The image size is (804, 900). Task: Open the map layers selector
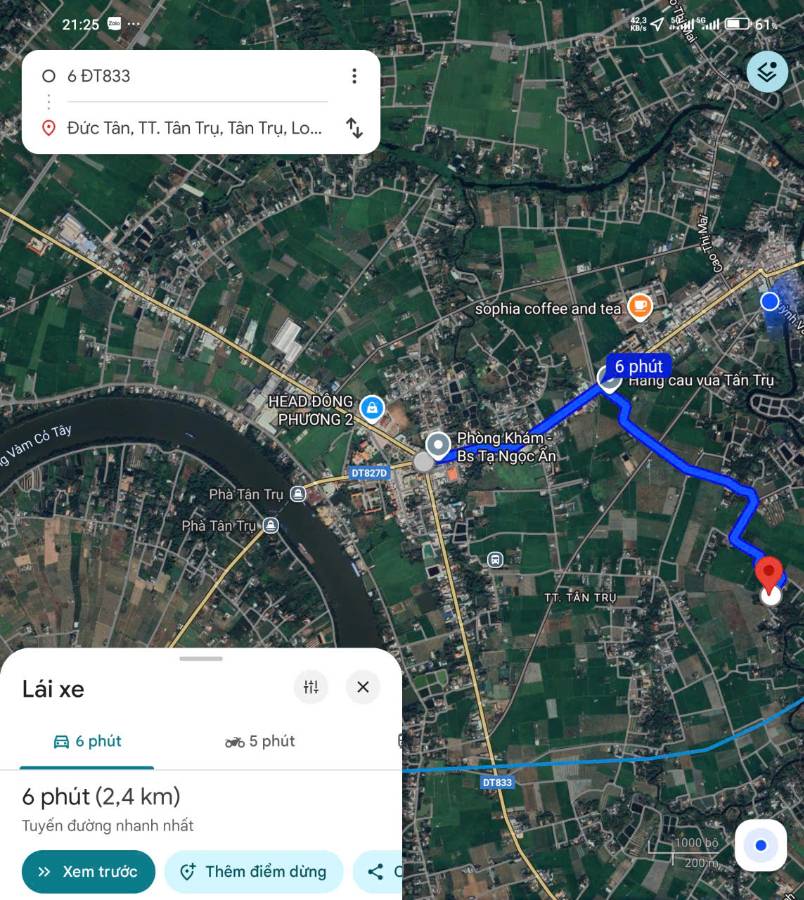(x=767, y=72)
